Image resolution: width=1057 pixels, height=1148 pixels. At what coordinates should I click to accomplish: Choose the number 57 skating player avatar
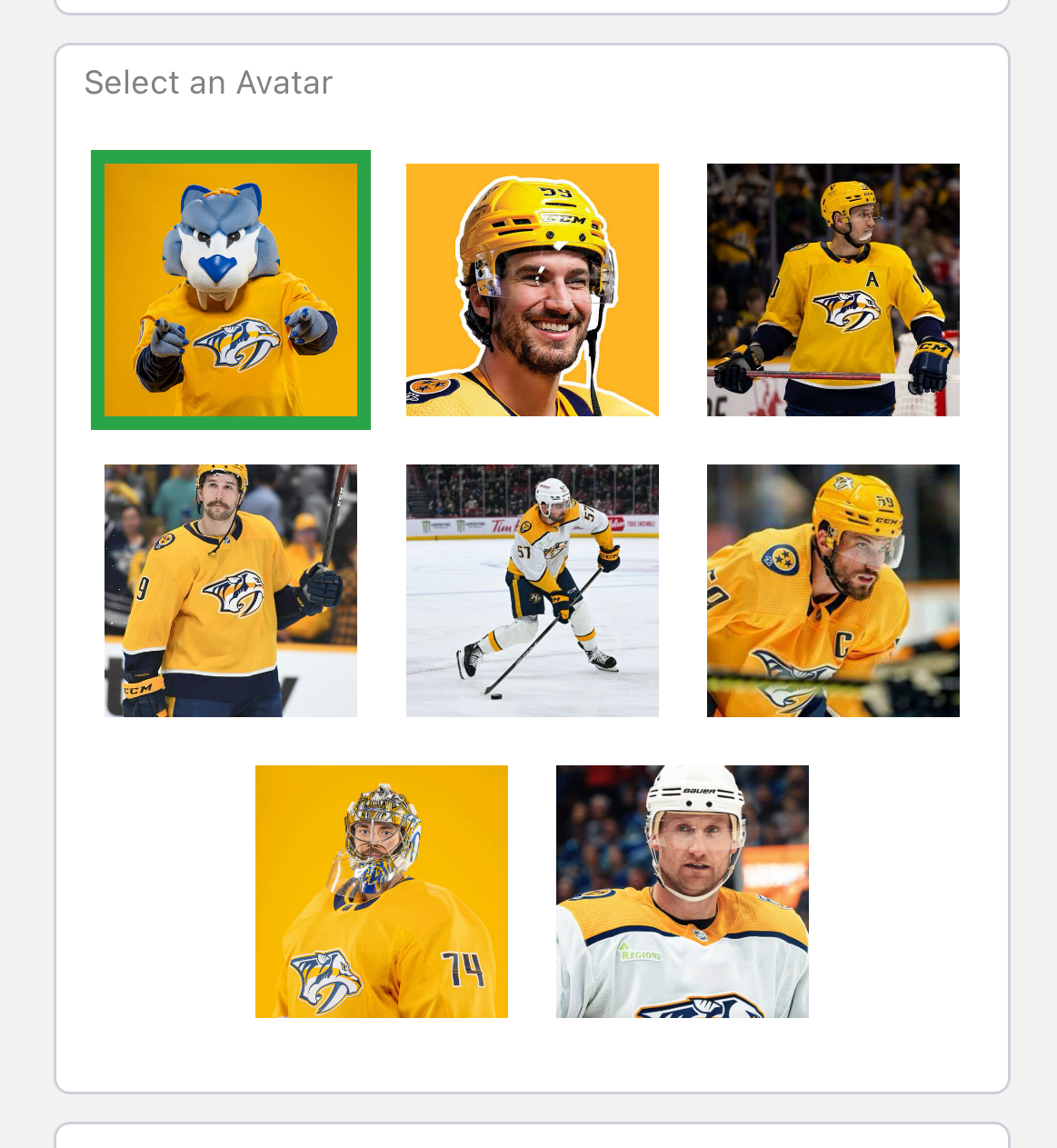point(533,591)
